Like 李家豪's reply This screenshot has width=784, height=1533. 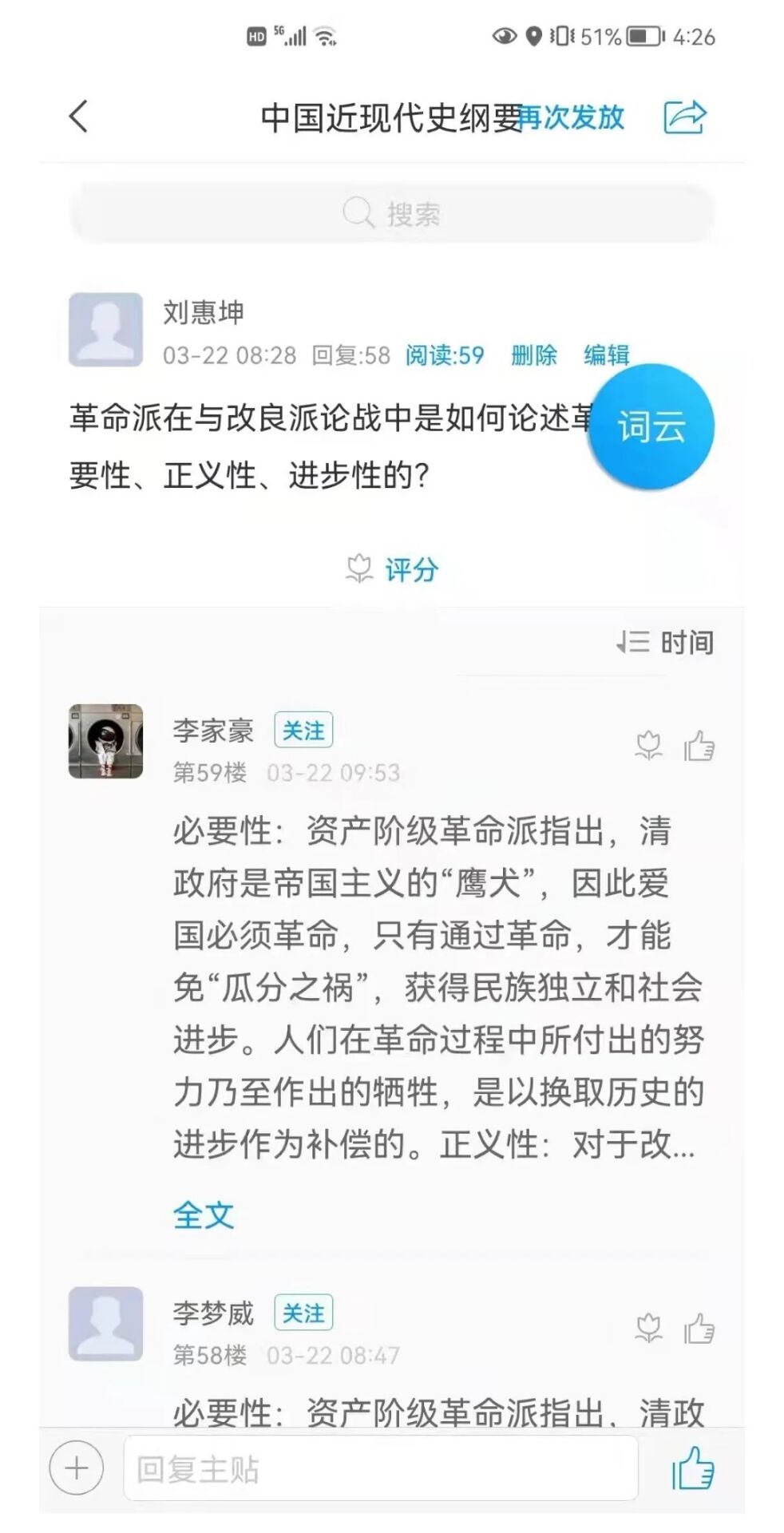(699, 747)
